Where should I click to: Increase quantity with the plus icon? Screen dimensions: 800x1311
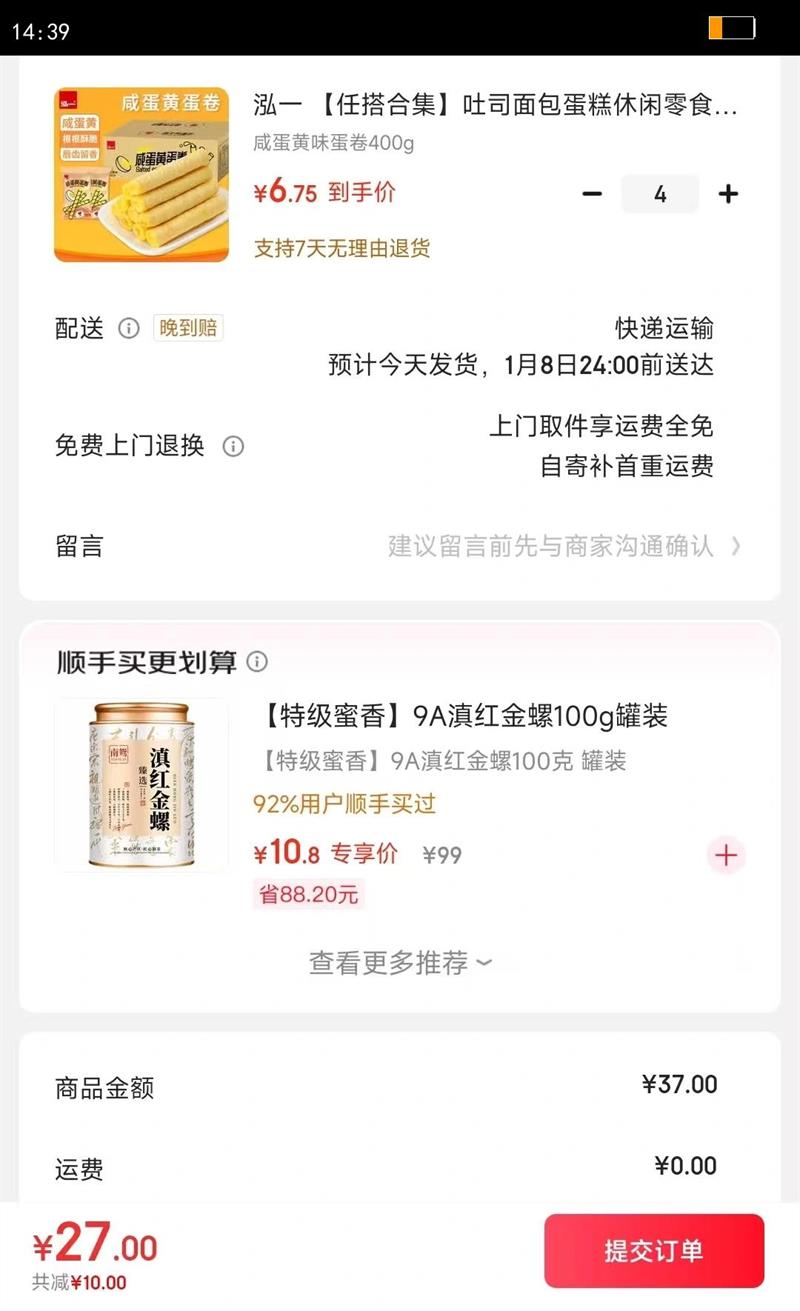pos(728,194)
